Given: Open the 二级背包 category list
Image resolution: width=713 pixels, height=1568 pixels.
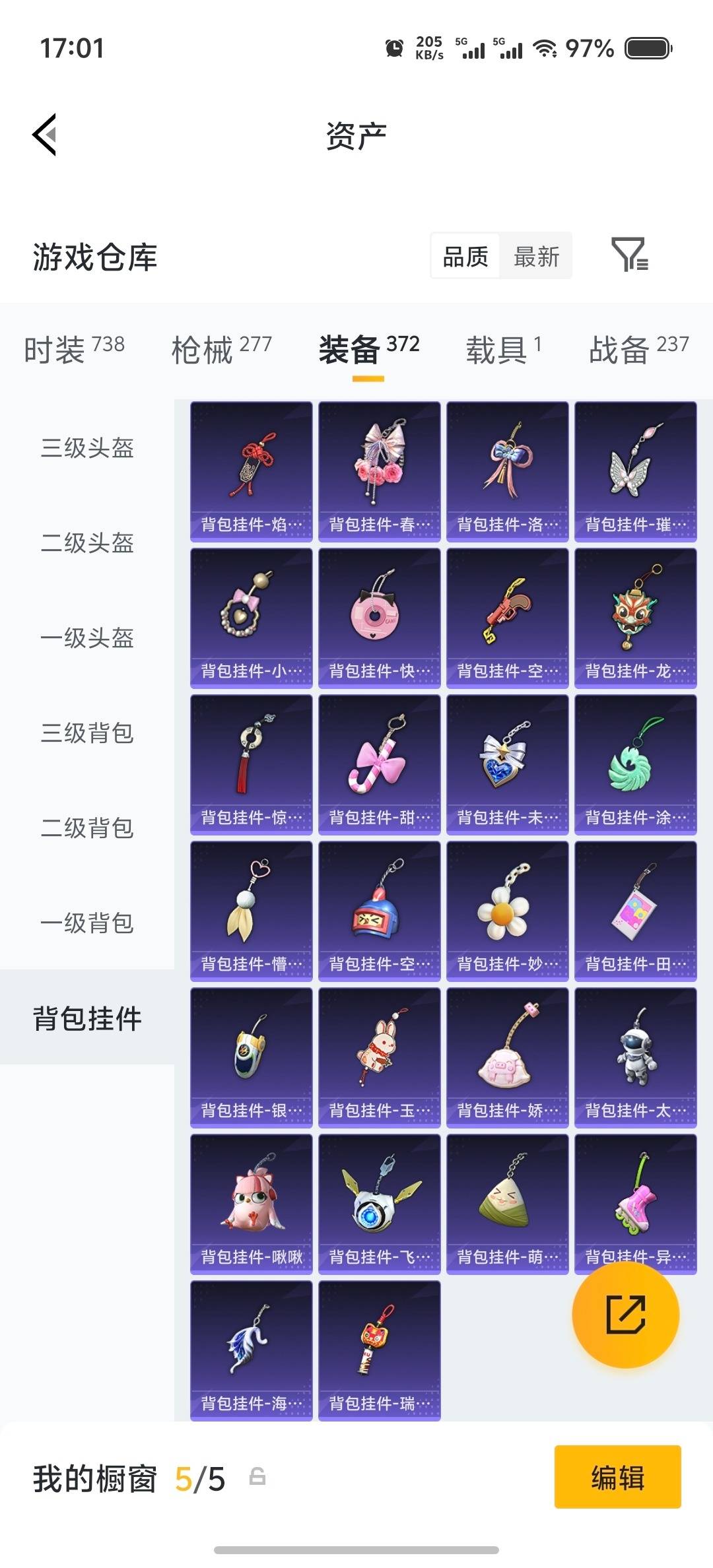Looking at the screenshot, I should tap(86, 829).
